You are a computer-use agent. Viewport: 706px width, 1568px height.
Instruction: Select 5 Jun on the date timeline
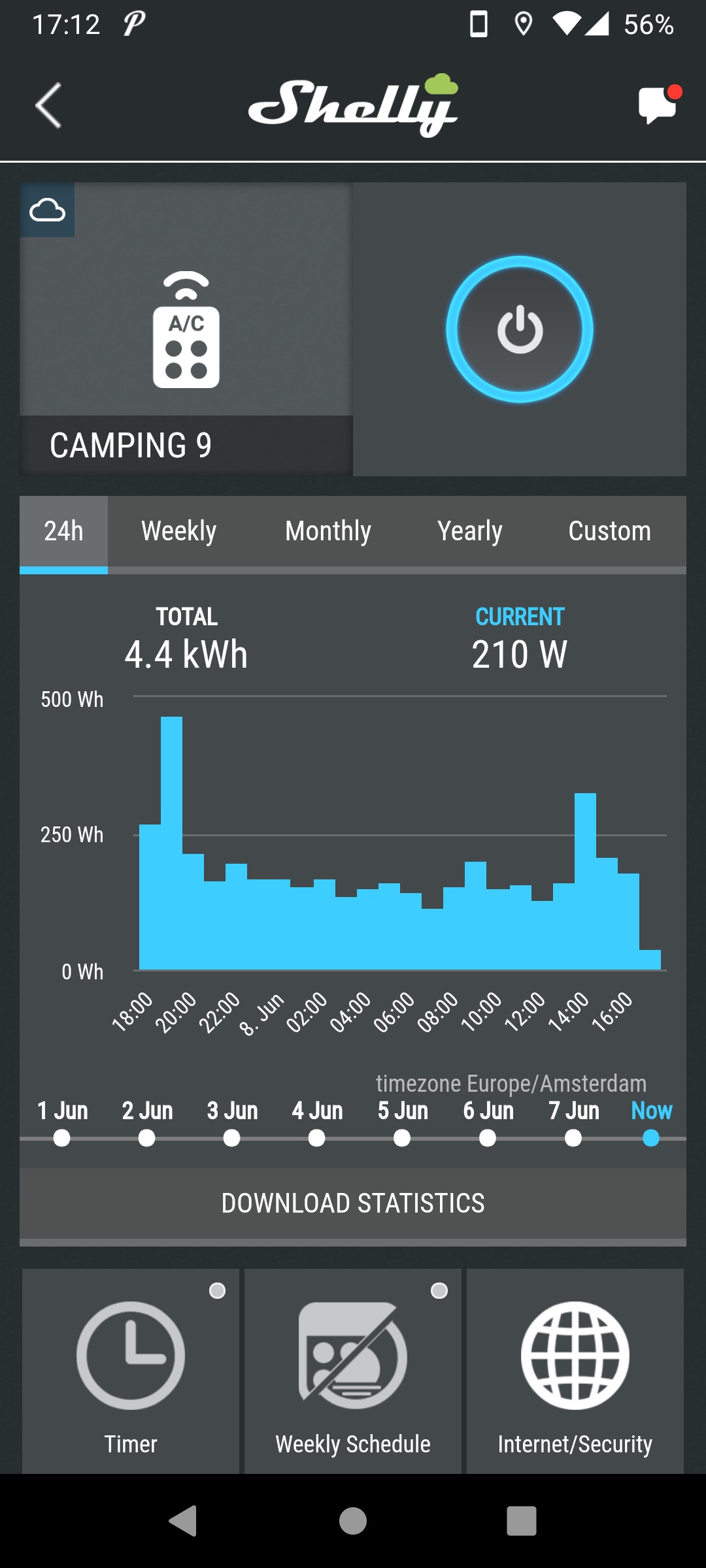(x=402, y=1138)
